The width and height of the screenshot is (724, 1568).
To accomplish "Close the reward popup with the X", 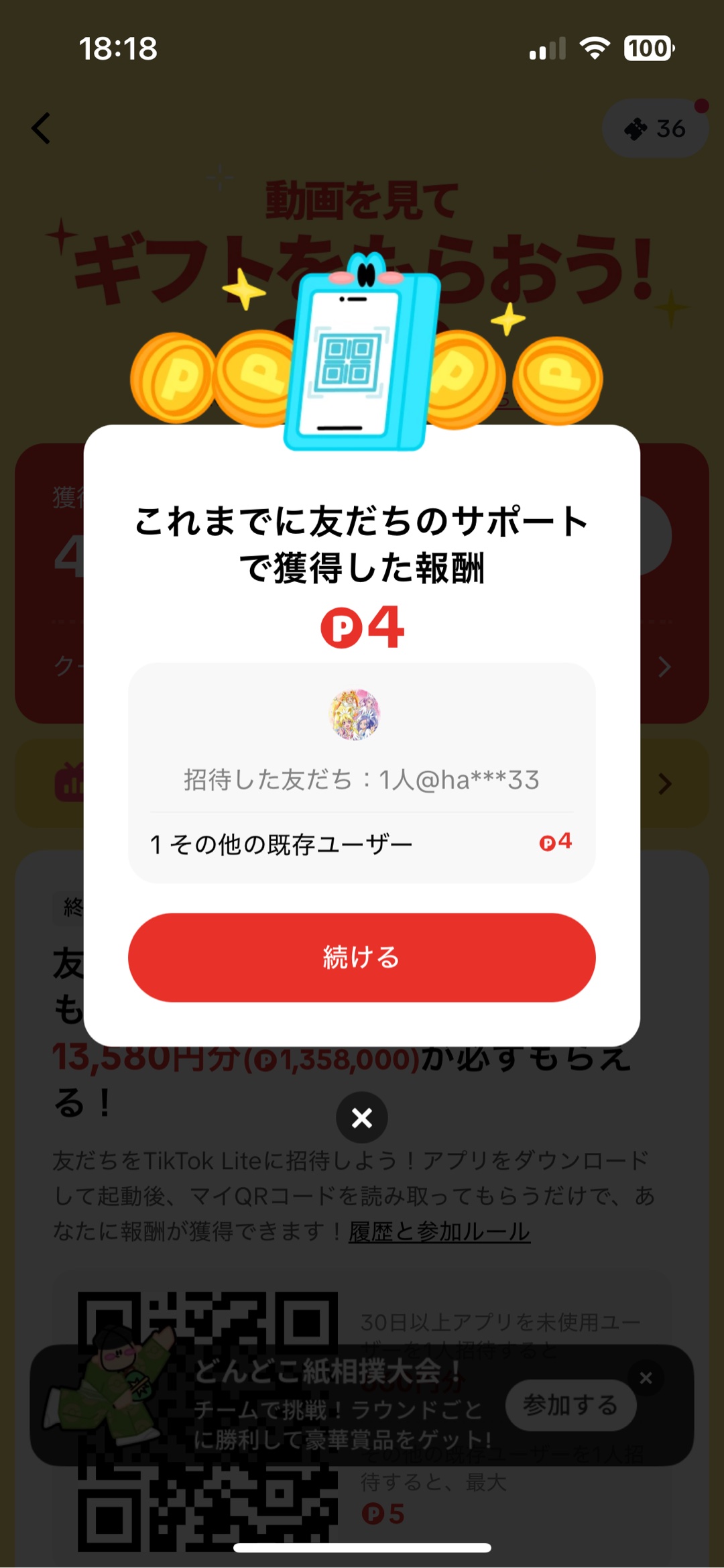I will click(x=362, y=1117).
